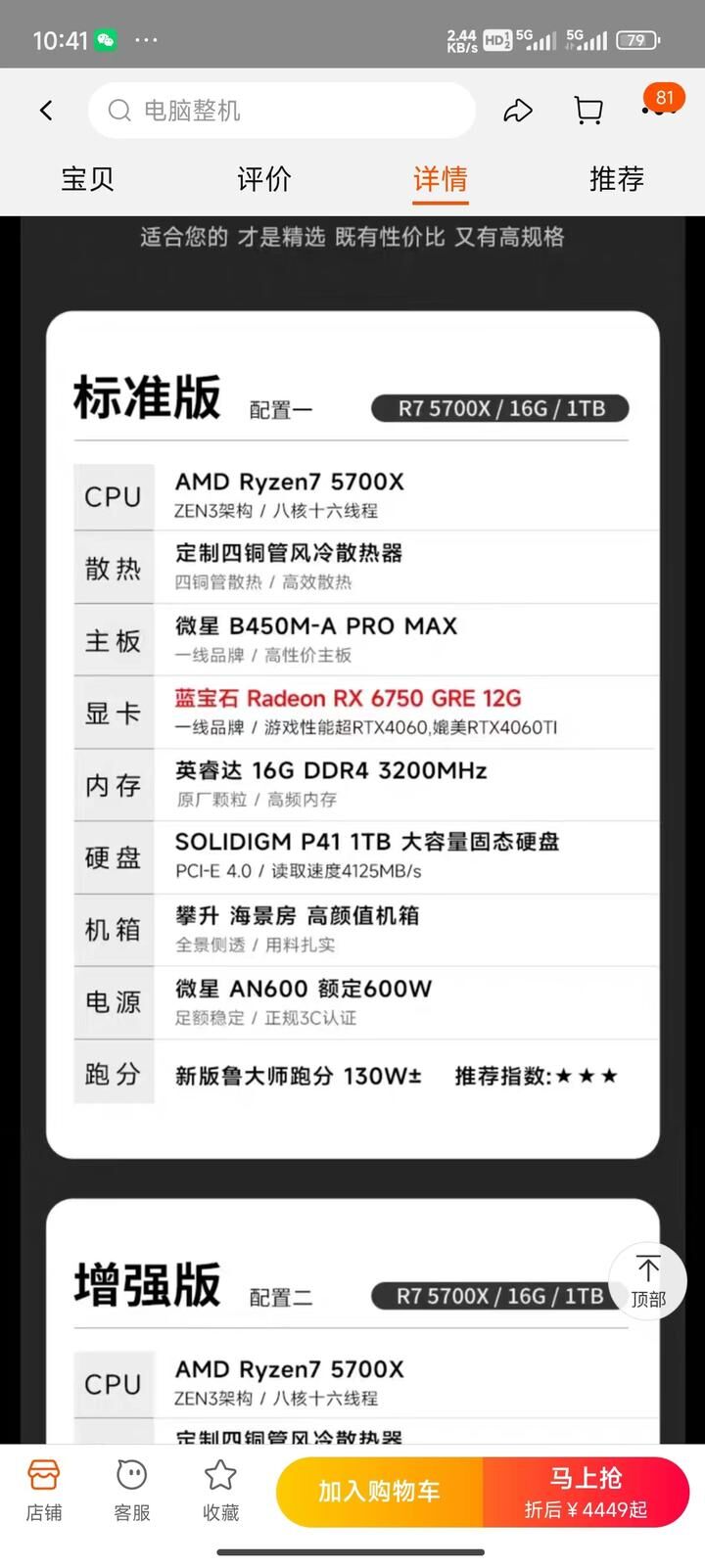The height and width of the screenshot is (1568, 705).
Task: Open the 电脑整机 search box
Action: 282,111
